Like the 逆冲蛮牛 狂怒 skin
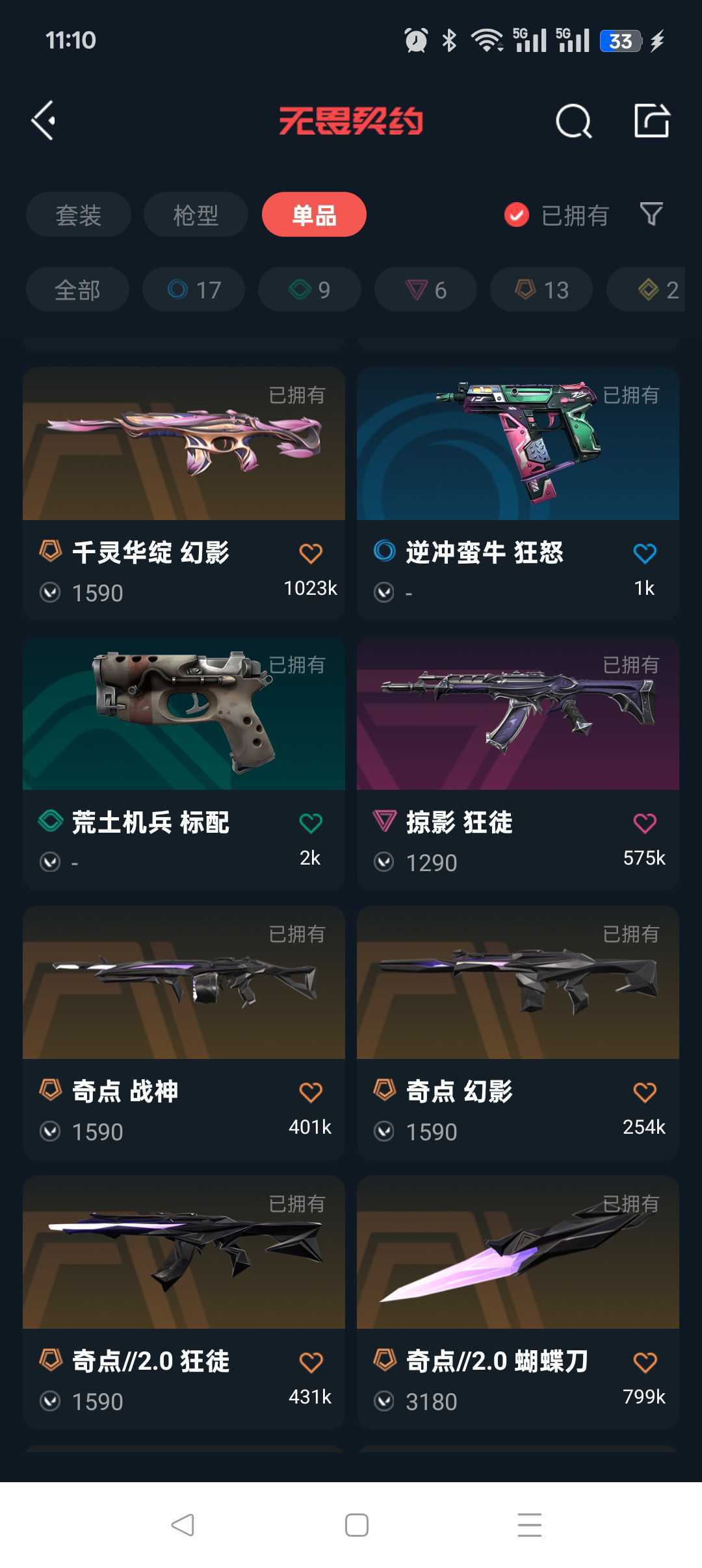This screenshot has height=1568, width=702. (645, 553)
